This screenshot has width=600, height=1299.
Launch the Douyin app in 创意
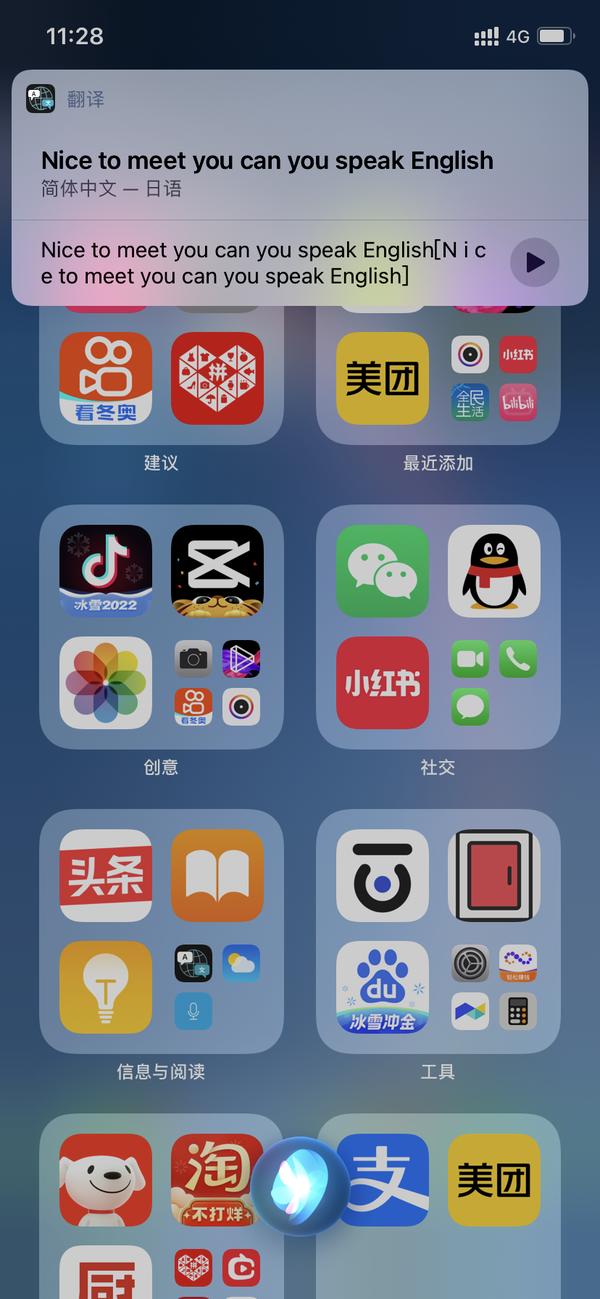tap(106, 571)
